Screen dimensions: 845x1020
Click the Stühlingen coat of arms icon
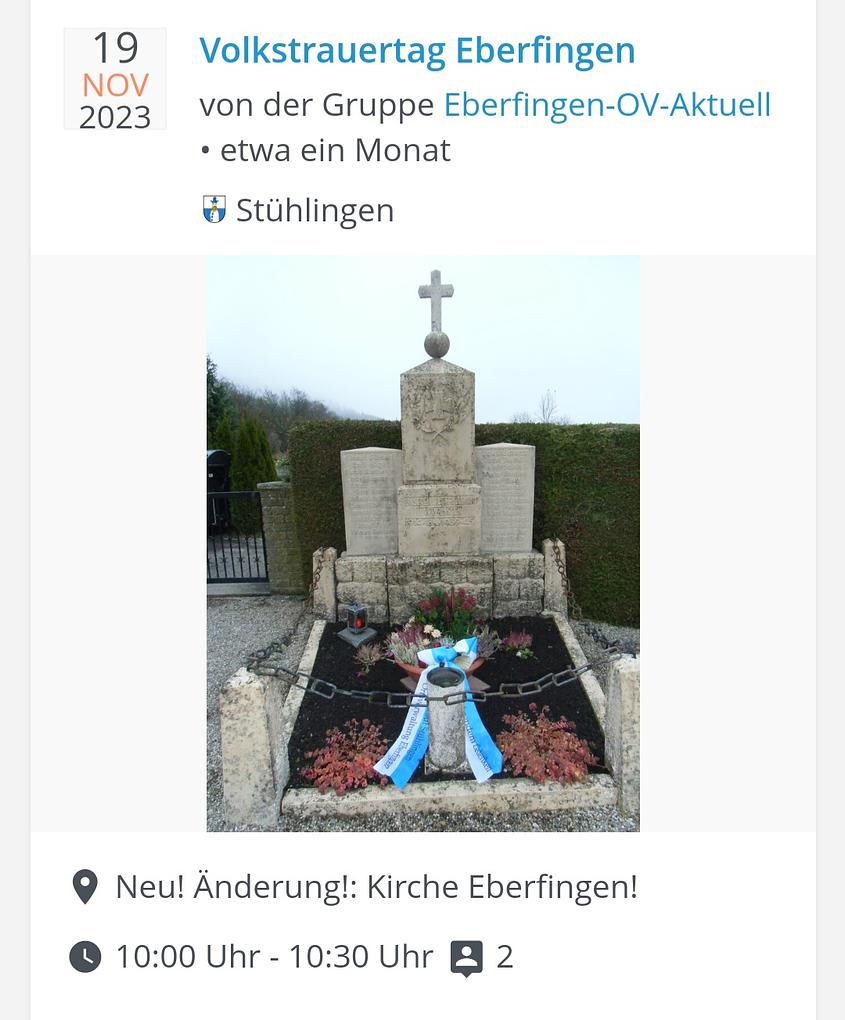[213, 210]
